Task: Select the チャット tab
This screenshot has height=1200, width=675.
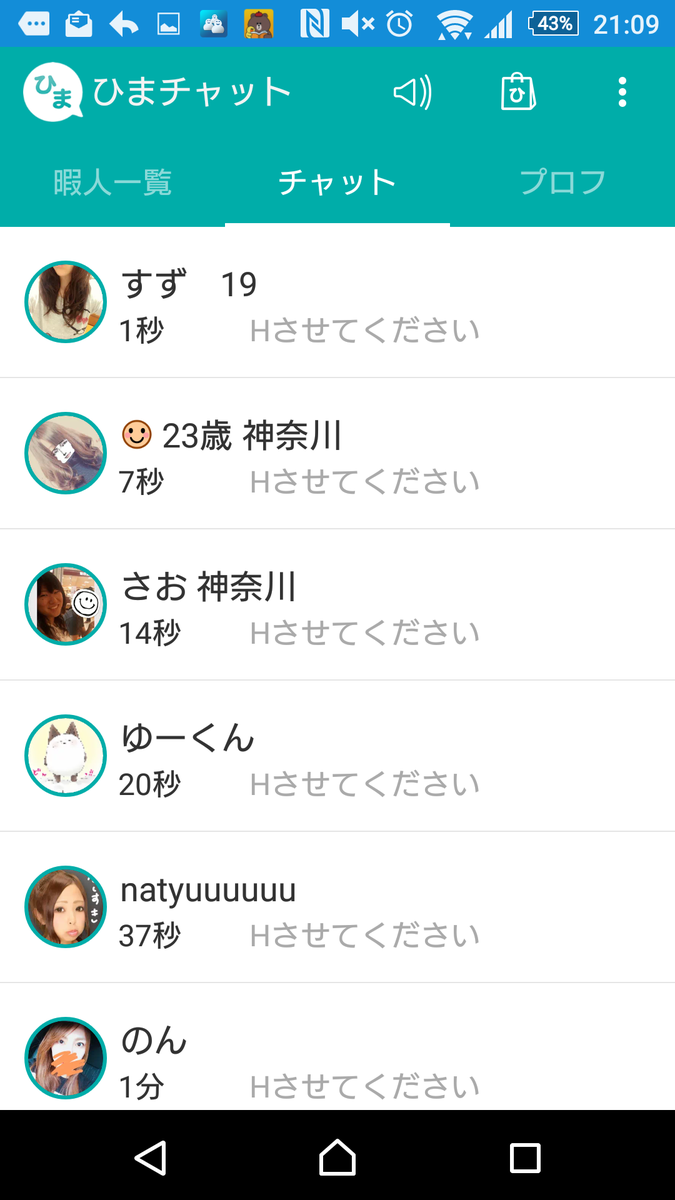Action: [337, 182]
